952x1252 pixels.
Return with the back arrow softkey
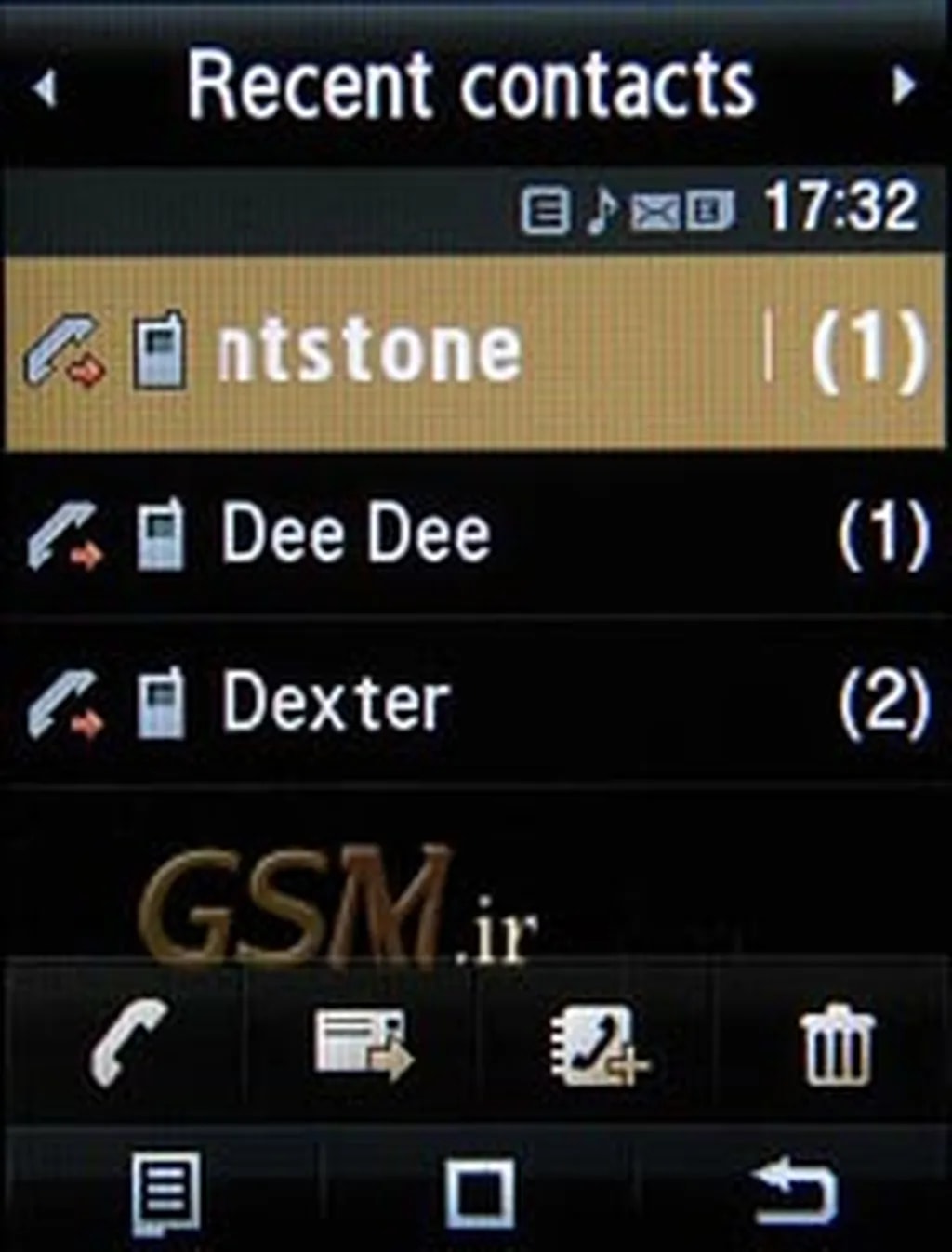pos(796,1193)
